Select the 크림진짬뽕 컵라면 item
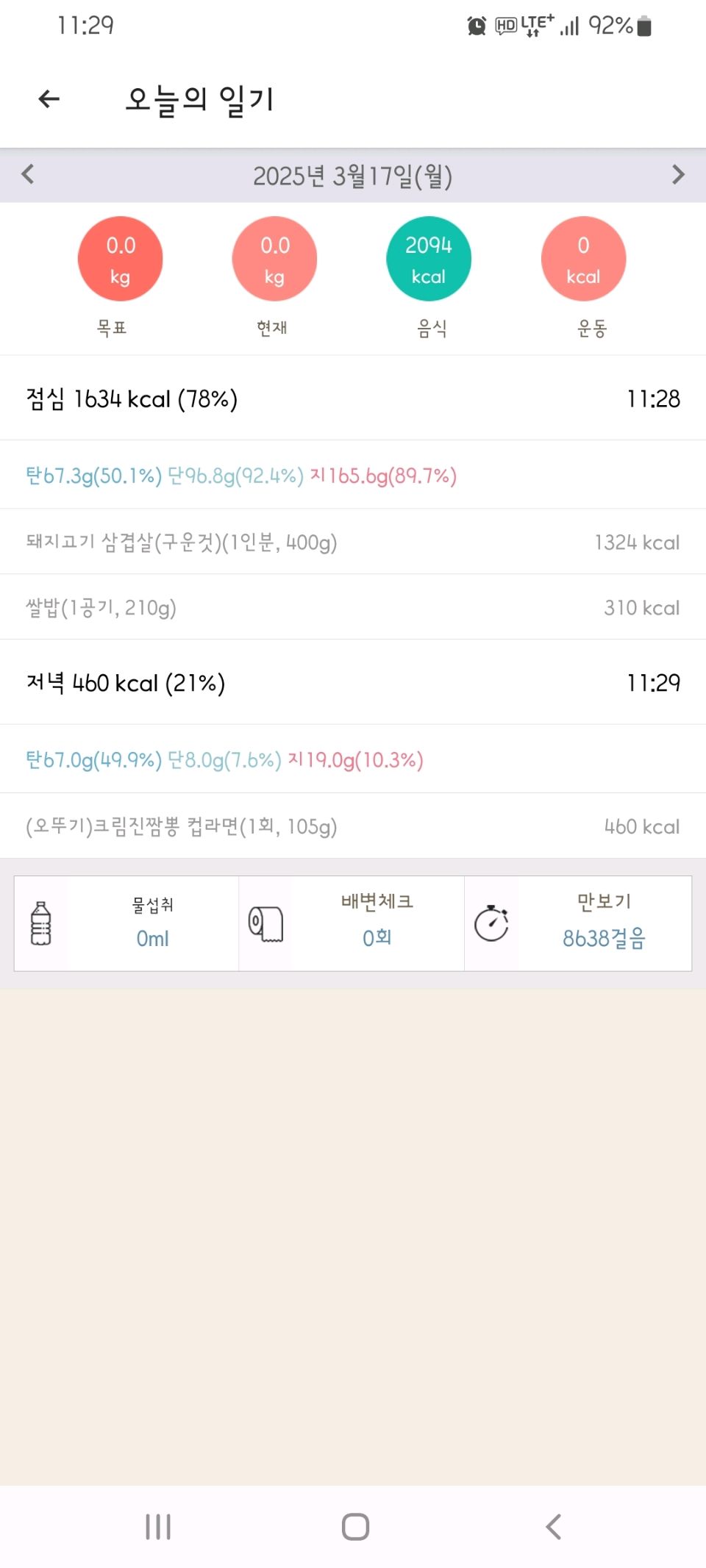706x1568 pixels. tap(353, 826)
